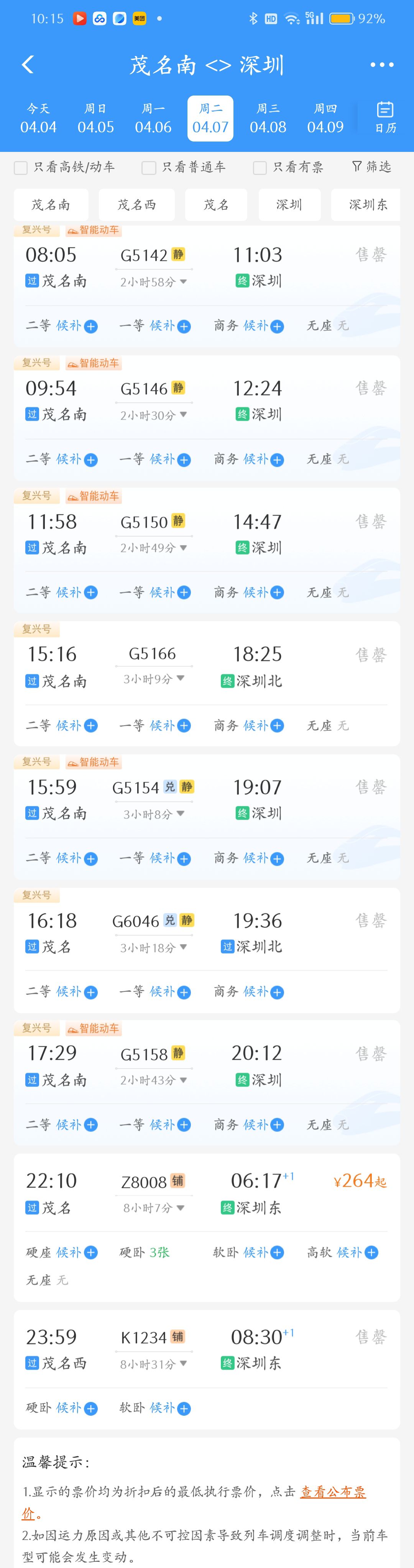Image resolution: width=414 pixels, height=1568 pixels.
Task: Filter by station 茂名西
Action: pos(137,204)
